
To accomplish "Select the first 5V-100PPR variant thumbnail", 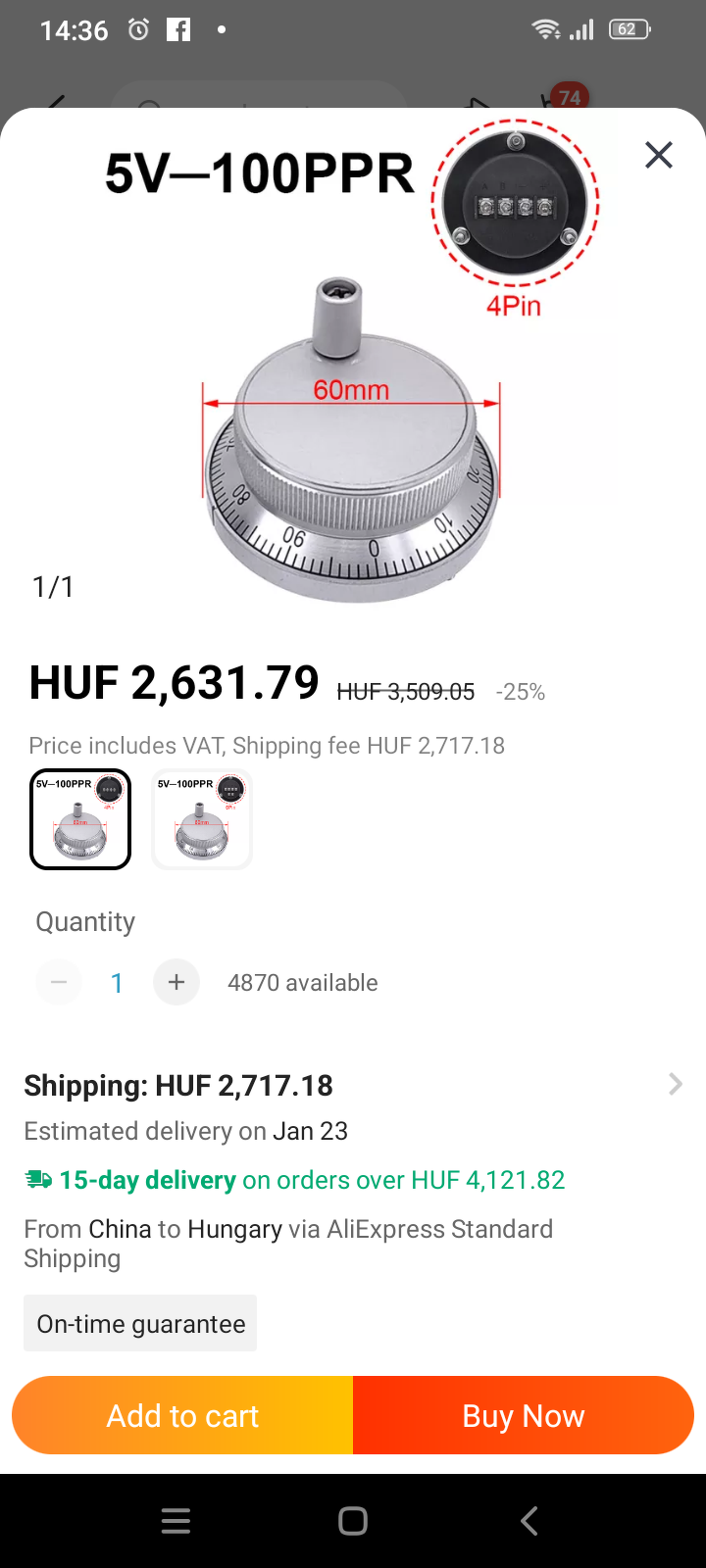I will click(80, 819).
